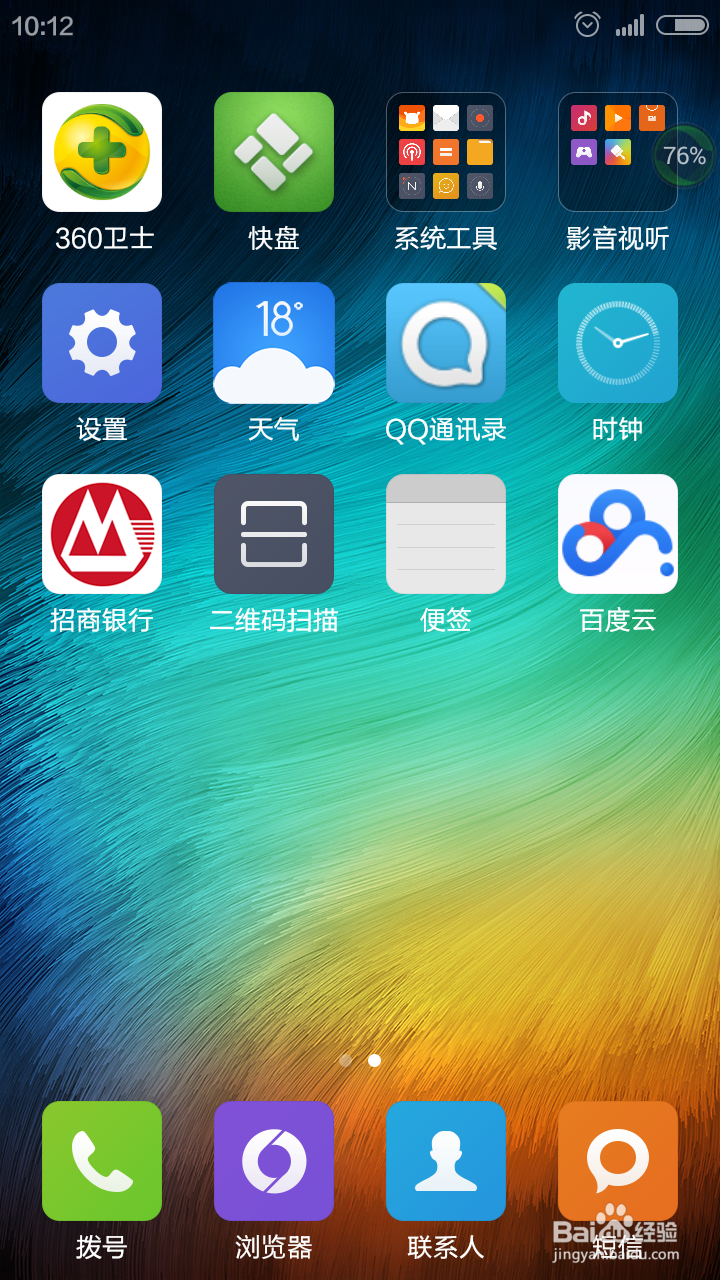The height and width of the screenshot is (1280, 720).
Task: Launch the 快盘 app
Action: (273, 152)
